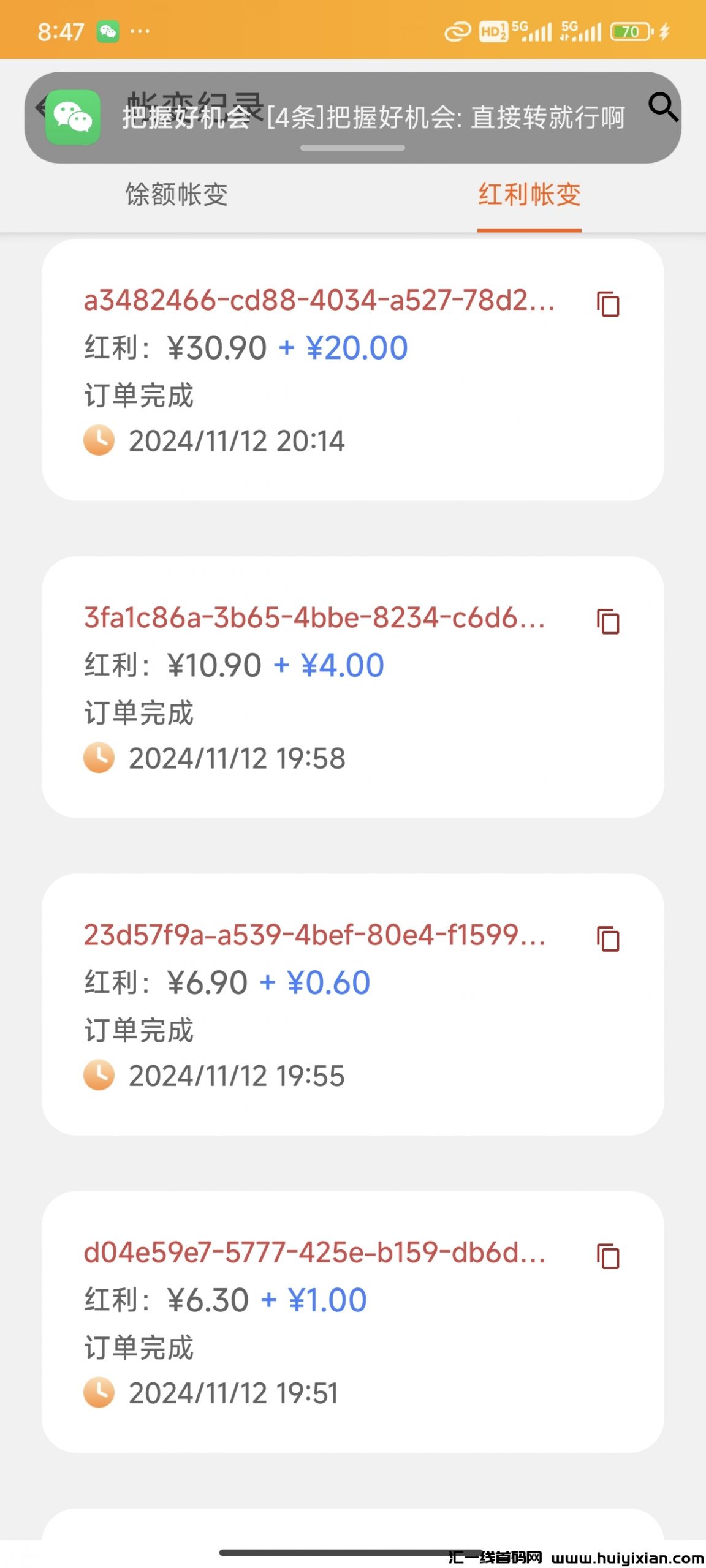
Task: Copy the order ID starting with 3fa1c86a
Action: click(x=608, y=621)
